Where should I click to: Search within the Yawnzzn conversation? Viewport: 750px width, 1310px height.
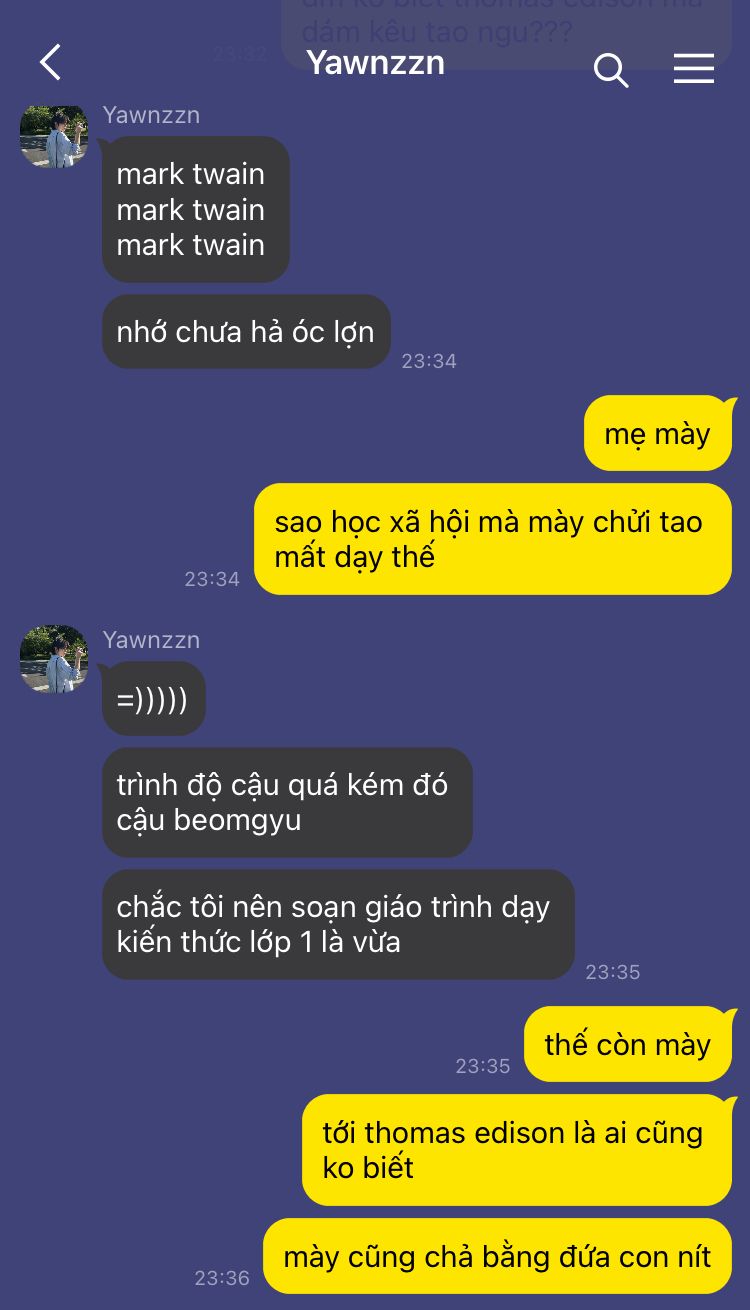click(610, 69)
